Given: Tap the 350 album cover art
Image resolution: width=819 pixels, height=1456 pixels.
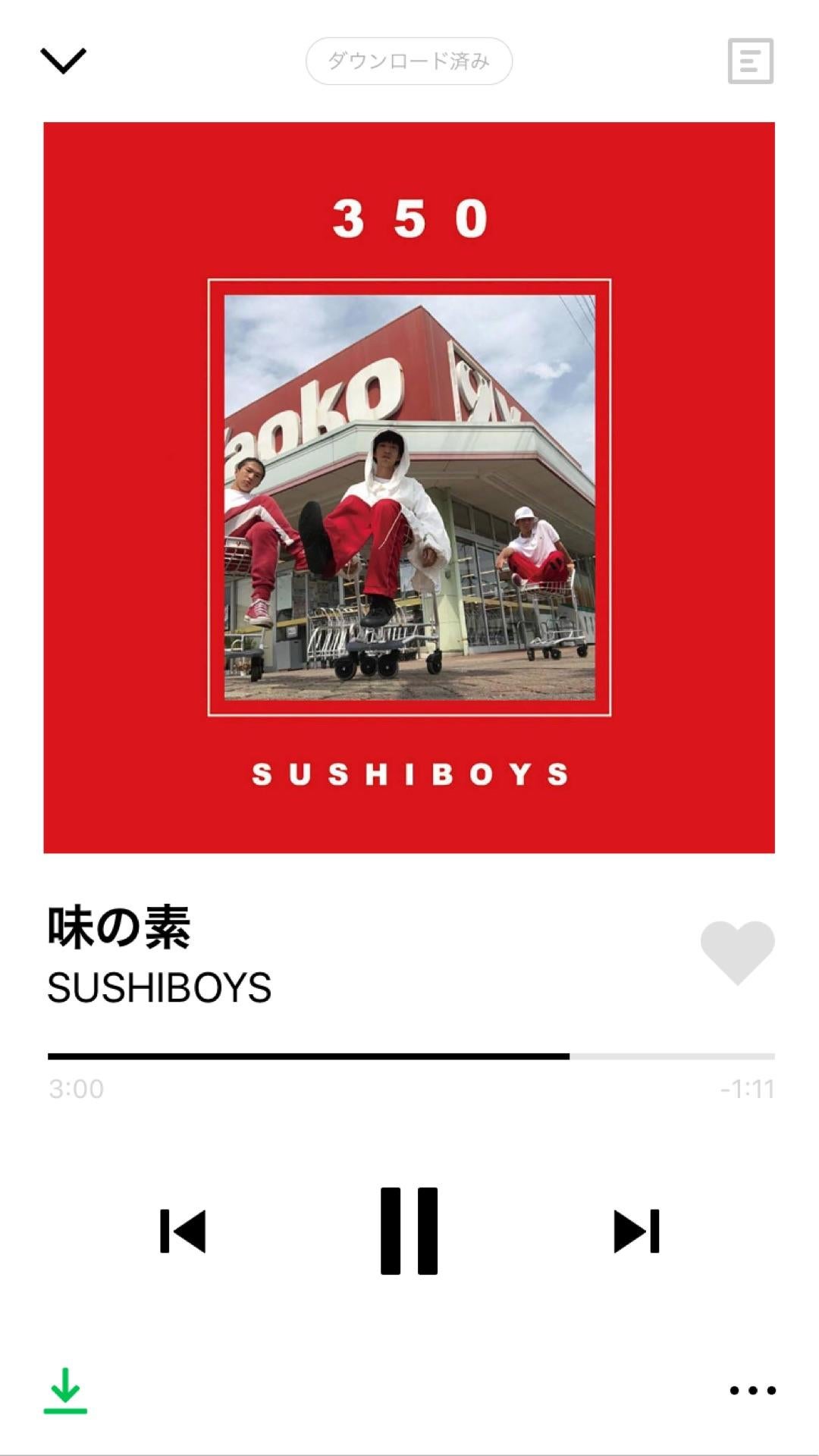Looking at the screenshot, I should (409, 488).
